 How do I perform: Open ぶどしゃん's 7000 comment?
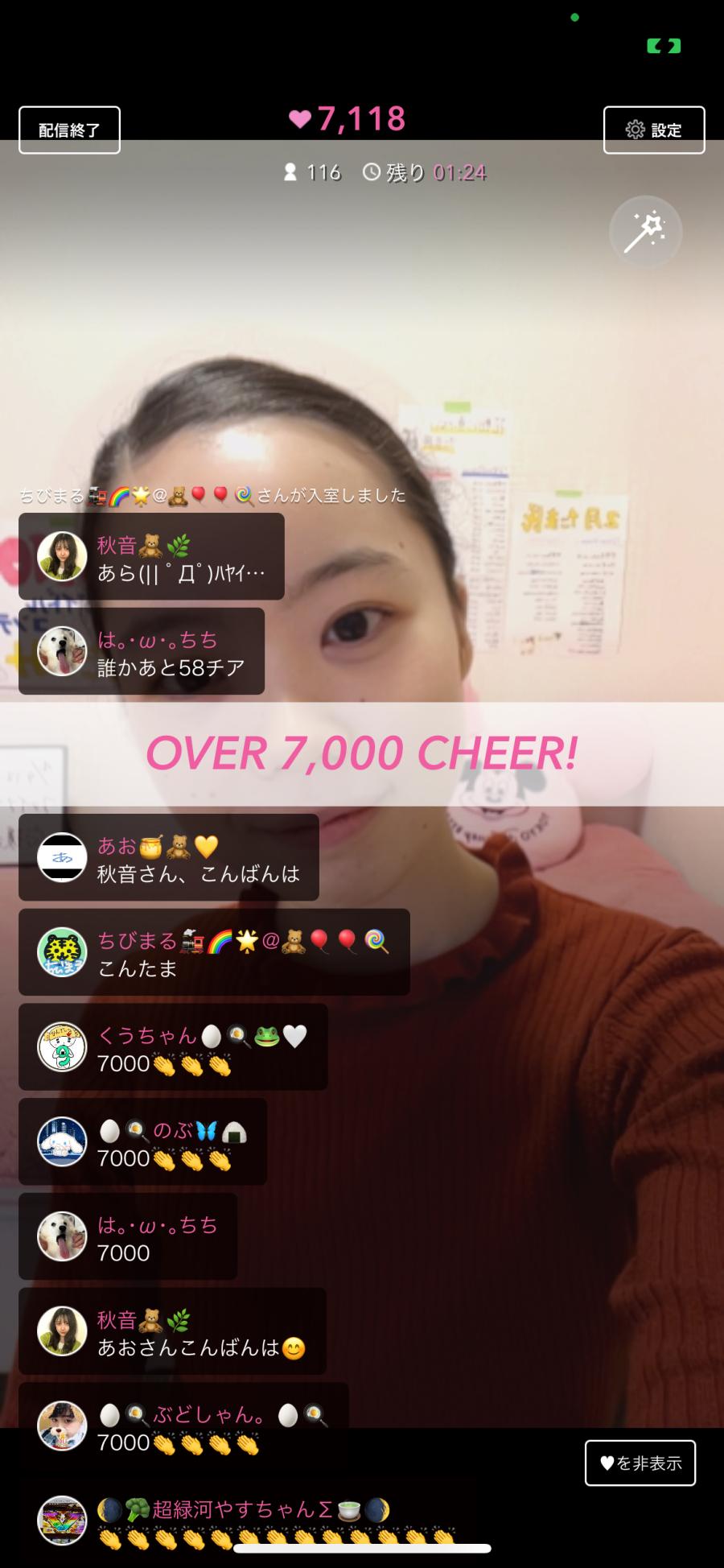[183, 1426]
